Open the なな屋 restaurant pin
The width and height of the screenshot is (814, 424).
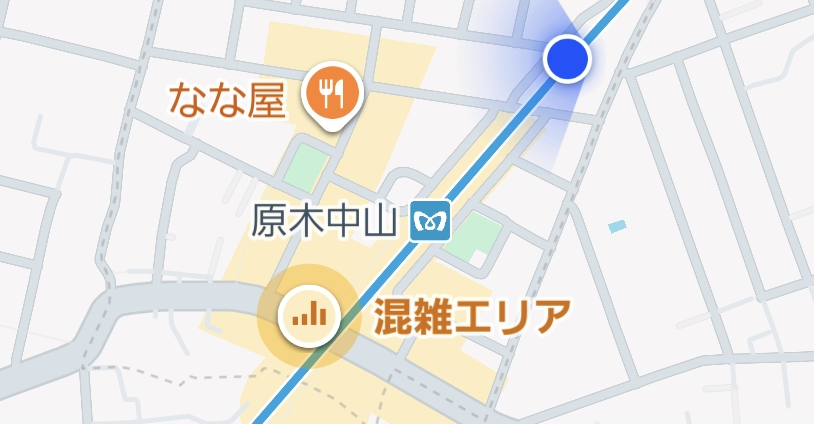pos(331,96)
